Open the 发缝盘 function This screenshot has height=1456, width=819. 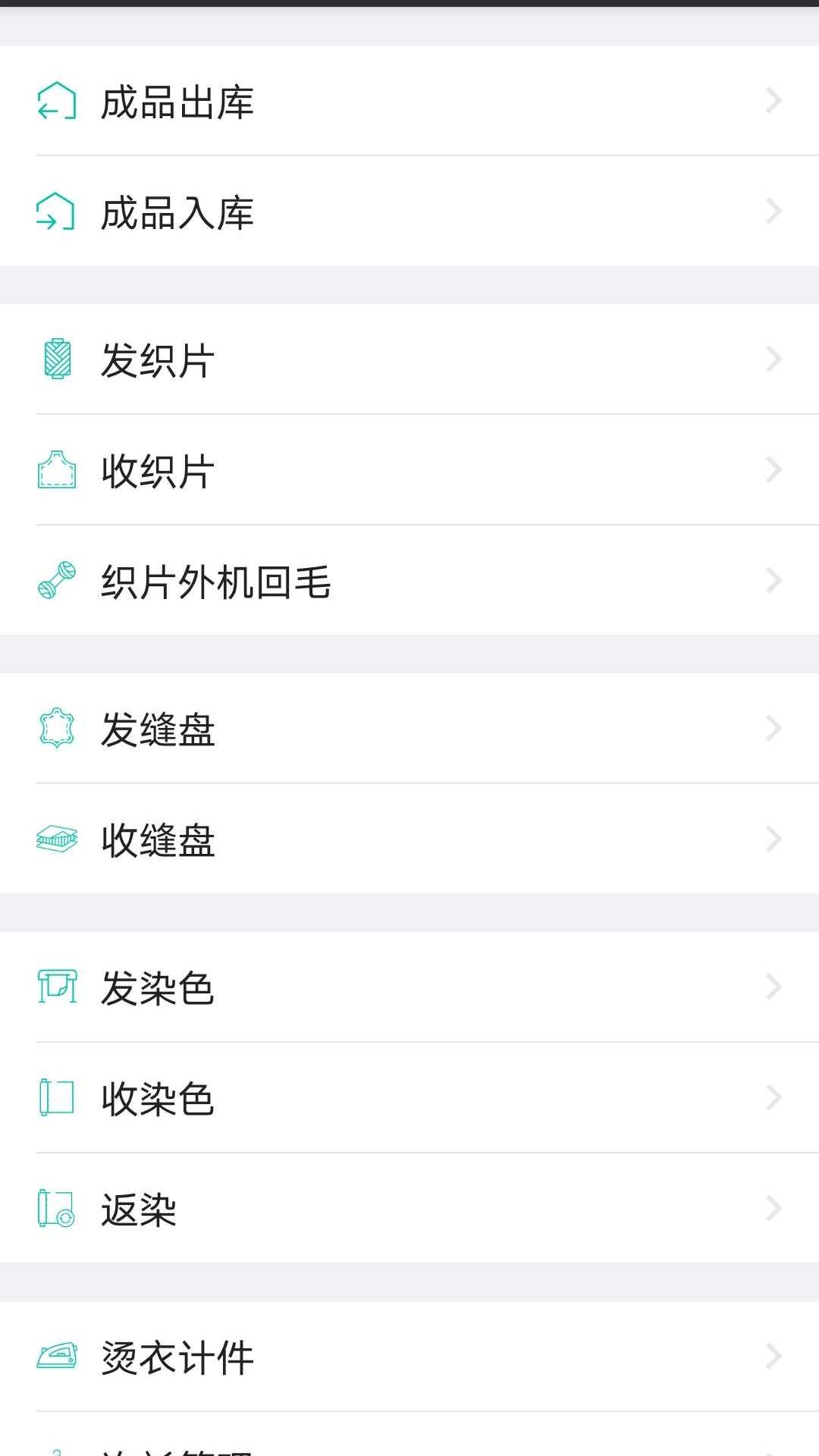(x=409, y=728)
